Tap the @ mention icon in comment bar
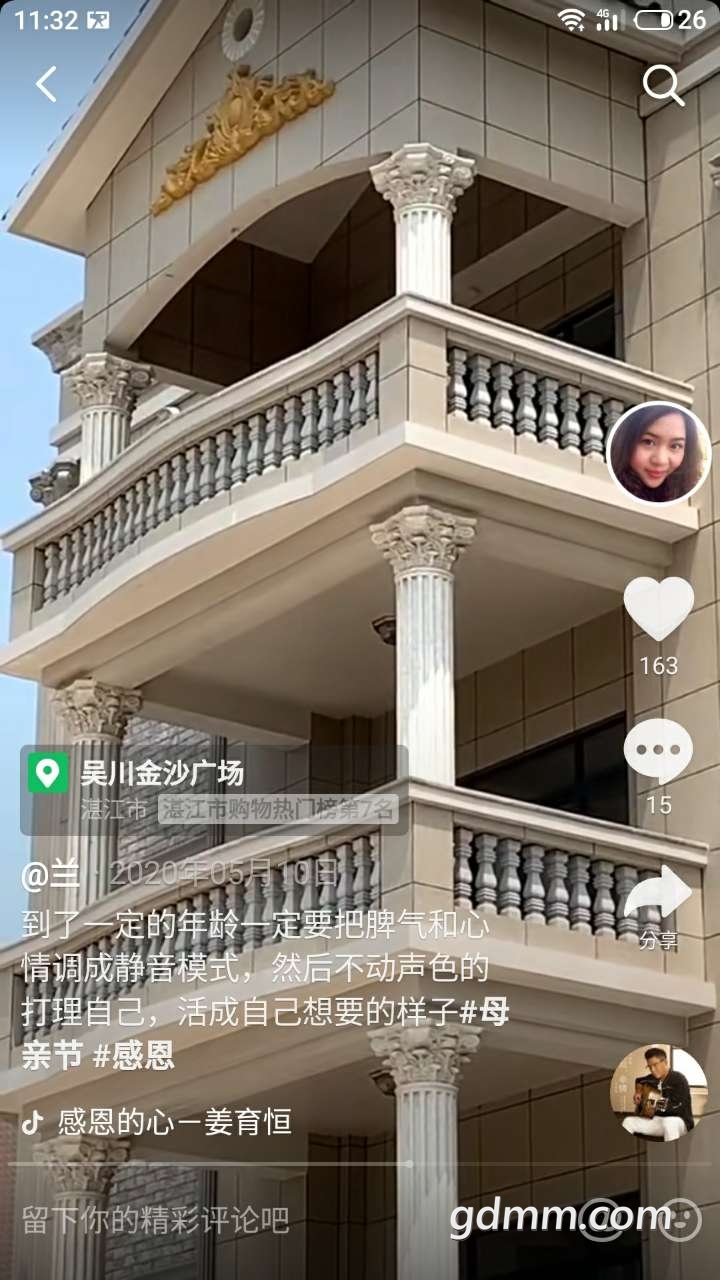The height and width of the screenshot is (1280, 720). tap(601, 1220)
